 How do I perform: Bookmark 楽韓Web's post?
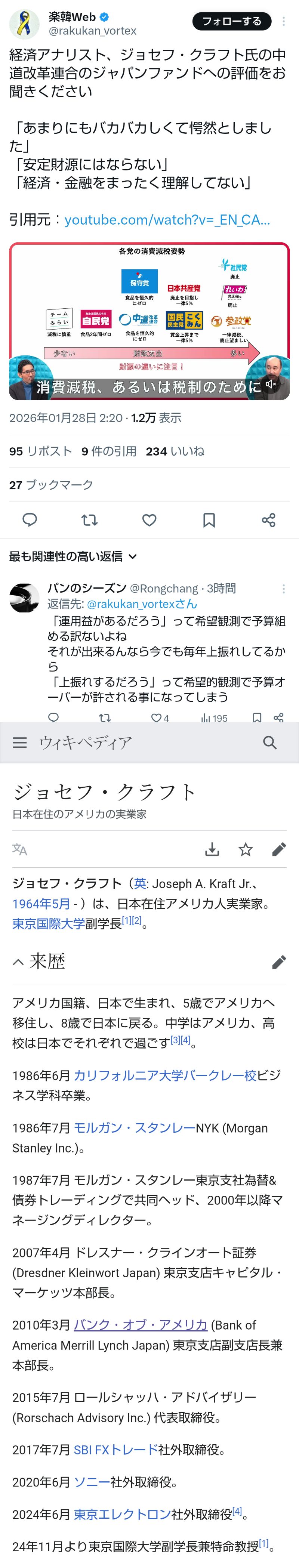click(x=209, y=519)
